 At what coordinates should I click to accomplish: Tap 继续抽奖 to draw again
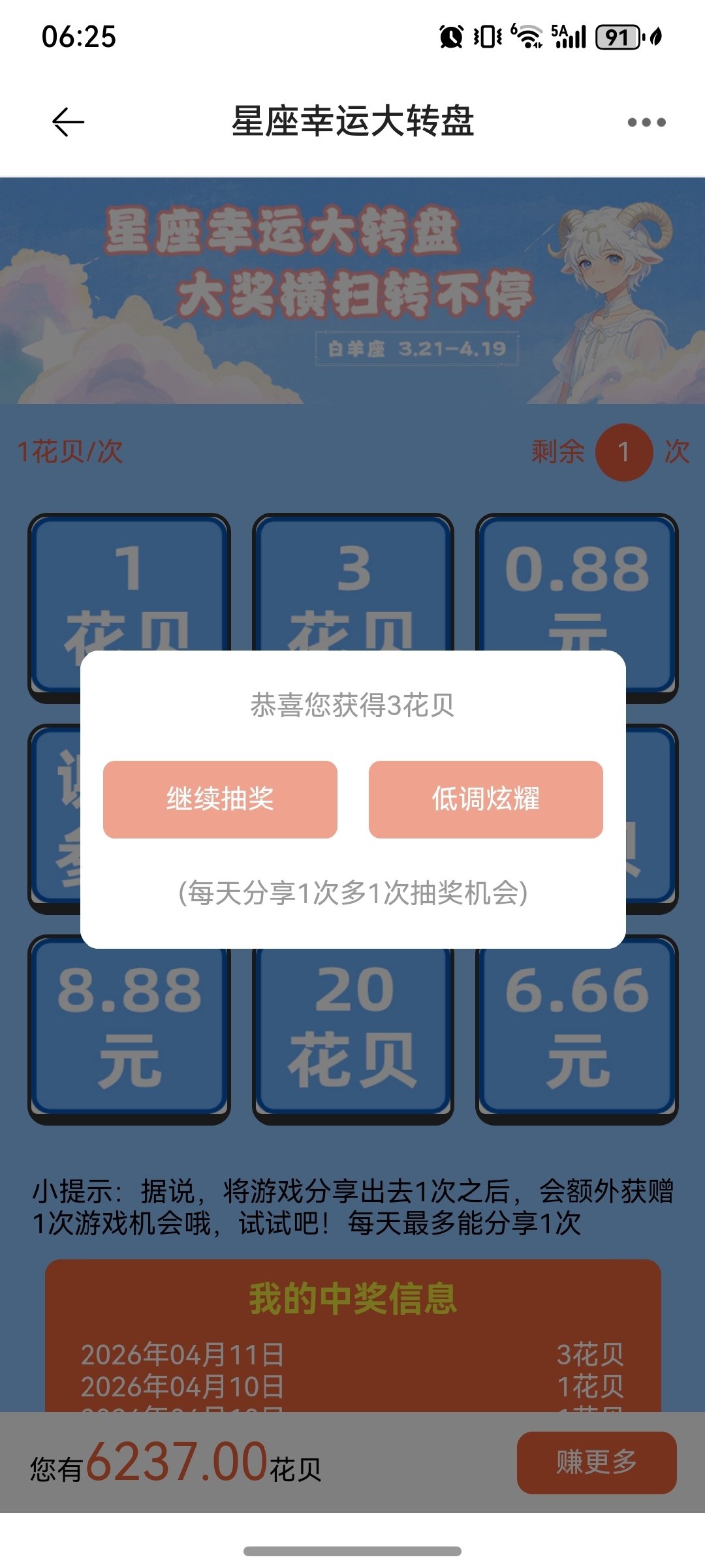220,799
